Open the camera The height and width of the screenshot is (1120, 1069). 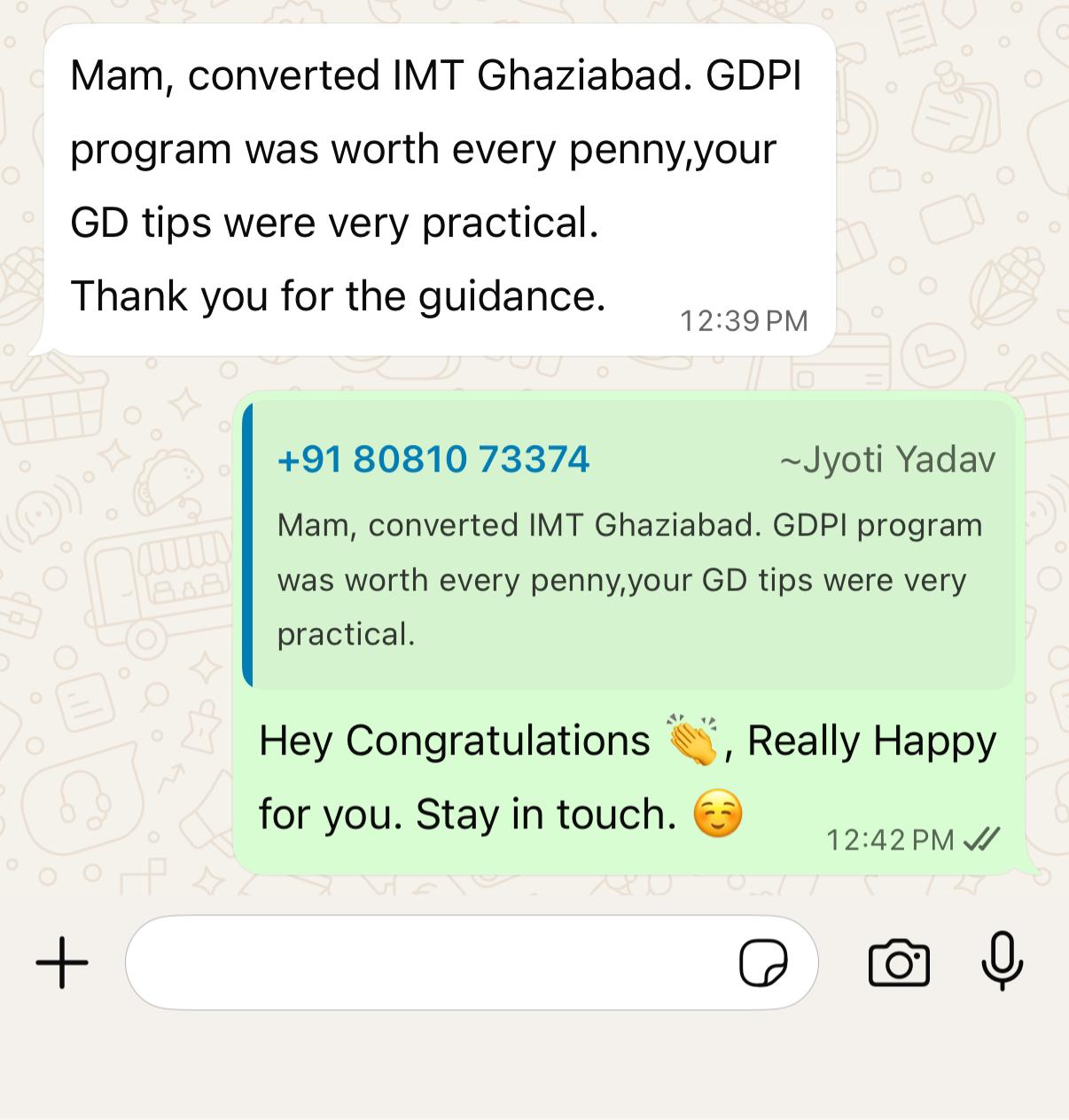point(899,963)
